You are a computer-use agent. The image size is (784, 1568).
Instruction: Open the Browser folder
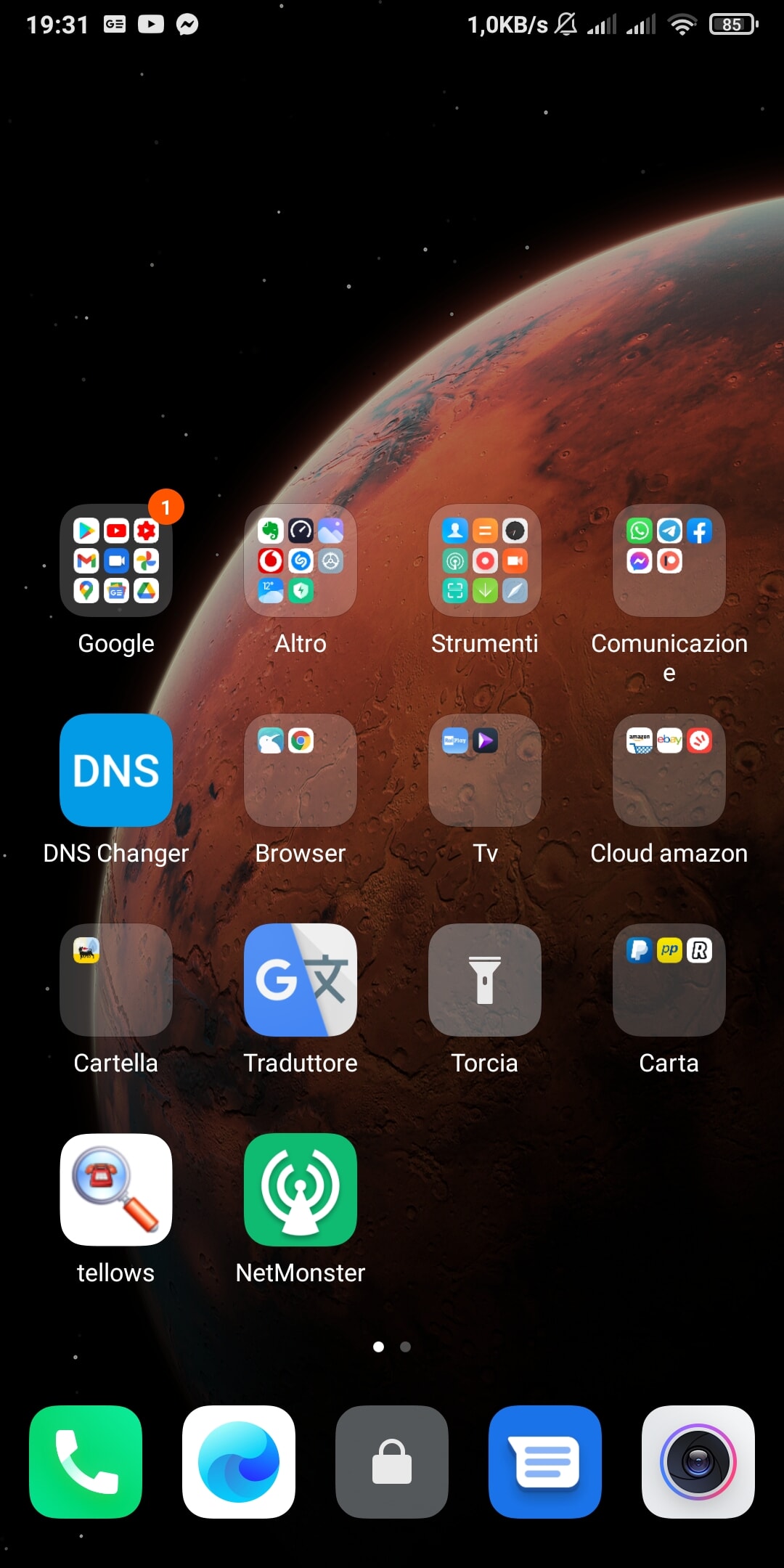coord(301,770)
